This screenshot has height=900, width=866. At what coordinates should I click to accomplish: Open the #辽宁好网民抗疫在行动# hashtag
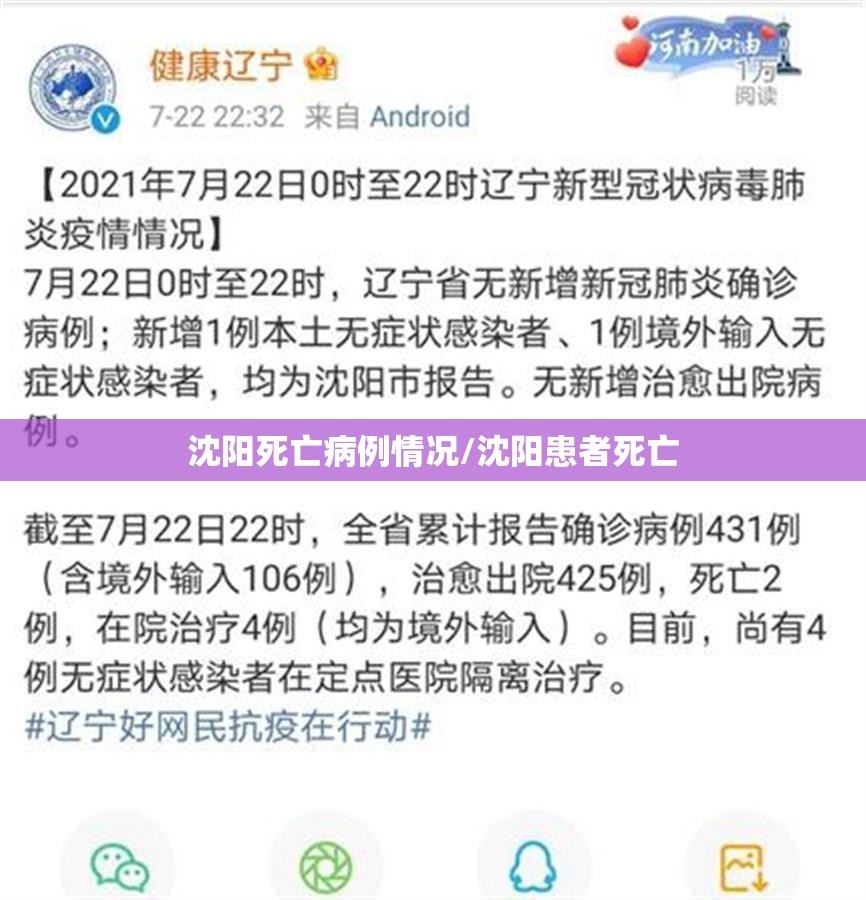(x=226, y=726)
